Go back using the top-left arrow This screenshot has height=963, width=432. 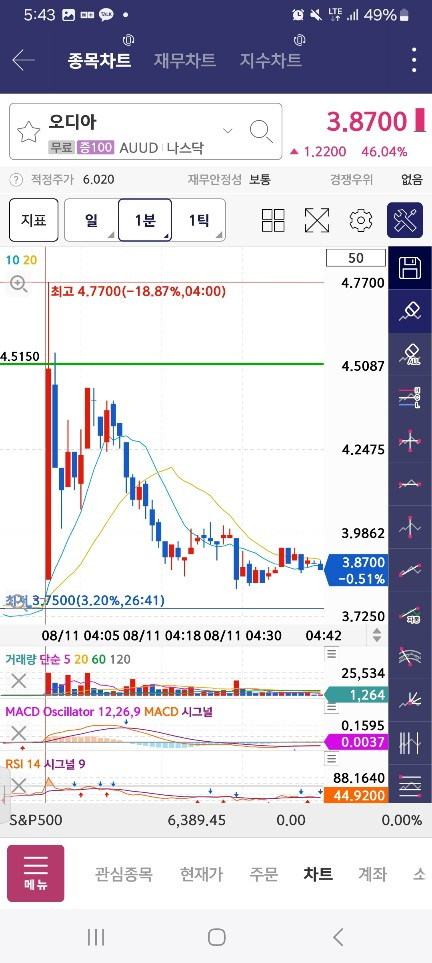coord(23,60)
